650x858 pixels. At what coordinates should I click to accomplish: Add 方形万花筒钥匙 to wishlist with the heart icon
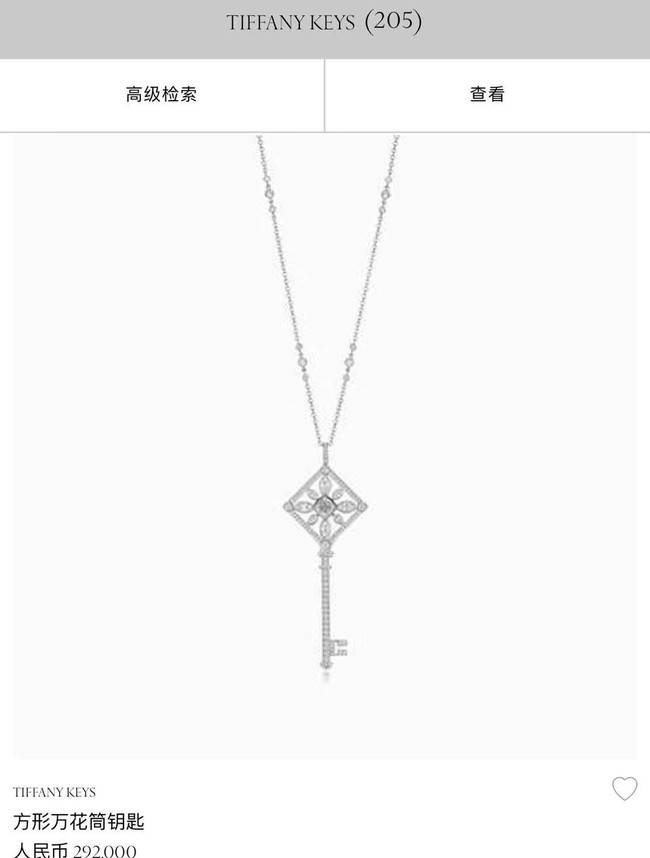pyautogui.click(x=624, y=789)
